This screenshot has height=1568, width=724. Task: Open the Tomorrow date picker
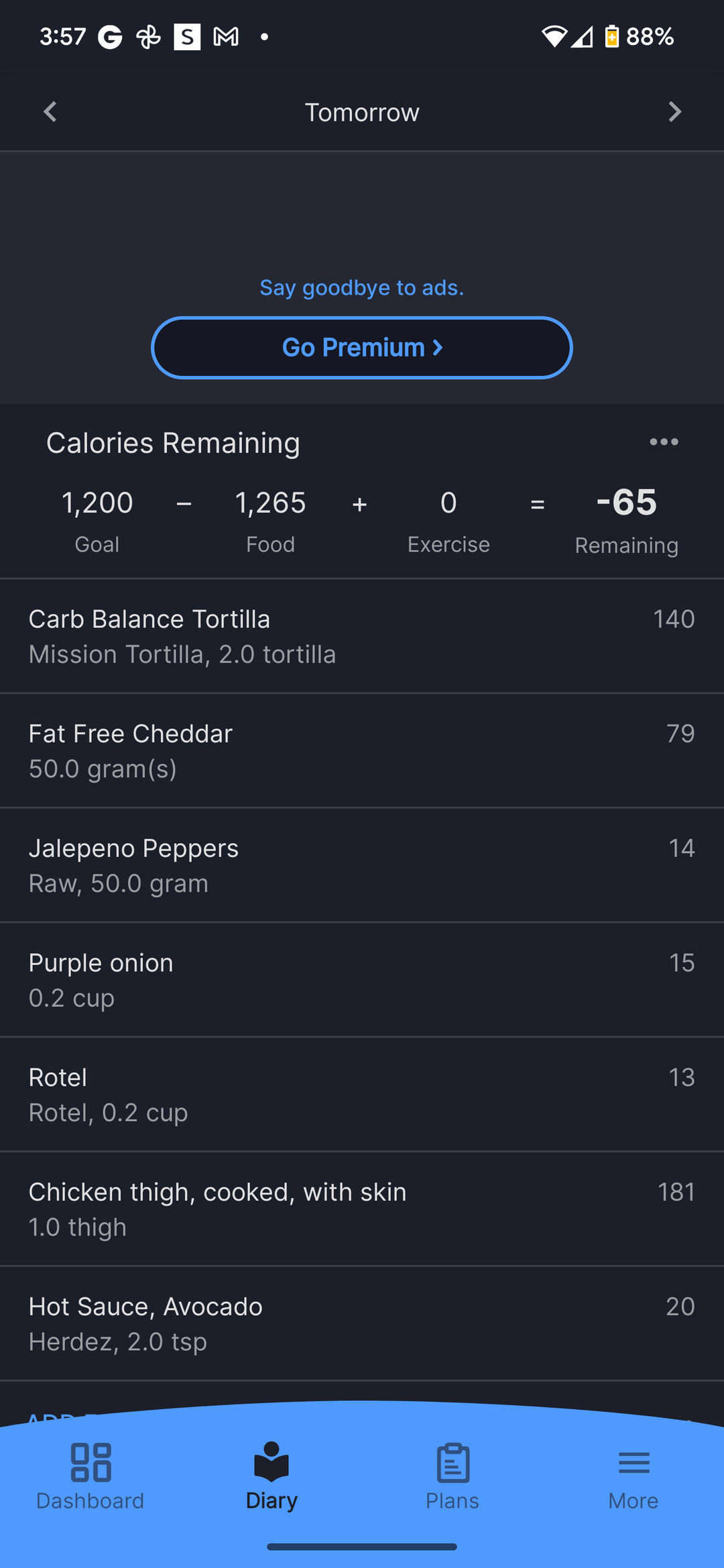tap(362, 113)
